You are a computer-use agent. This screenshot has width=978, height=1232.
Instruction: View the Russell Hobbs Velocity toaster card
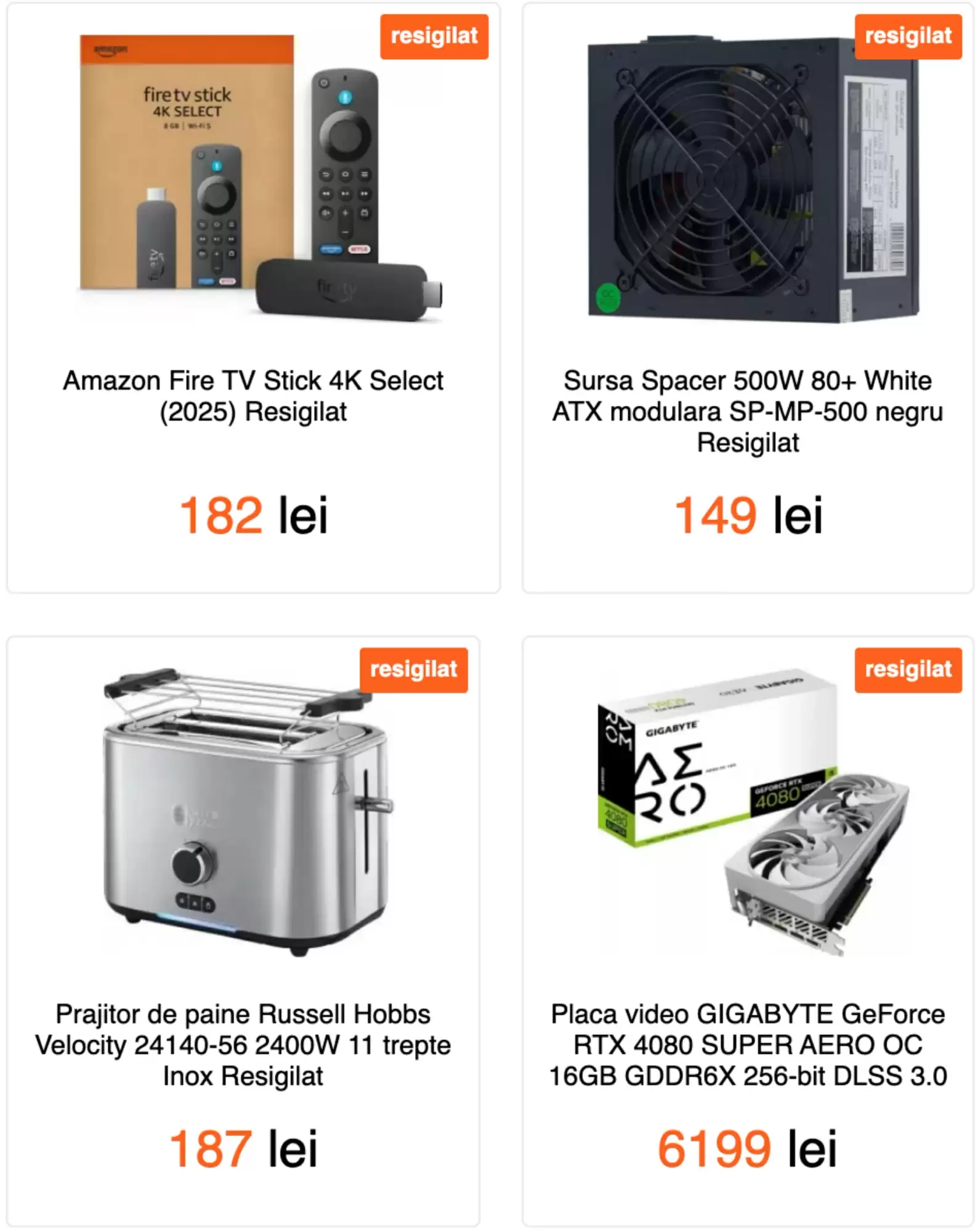[x=243, y=1045]
